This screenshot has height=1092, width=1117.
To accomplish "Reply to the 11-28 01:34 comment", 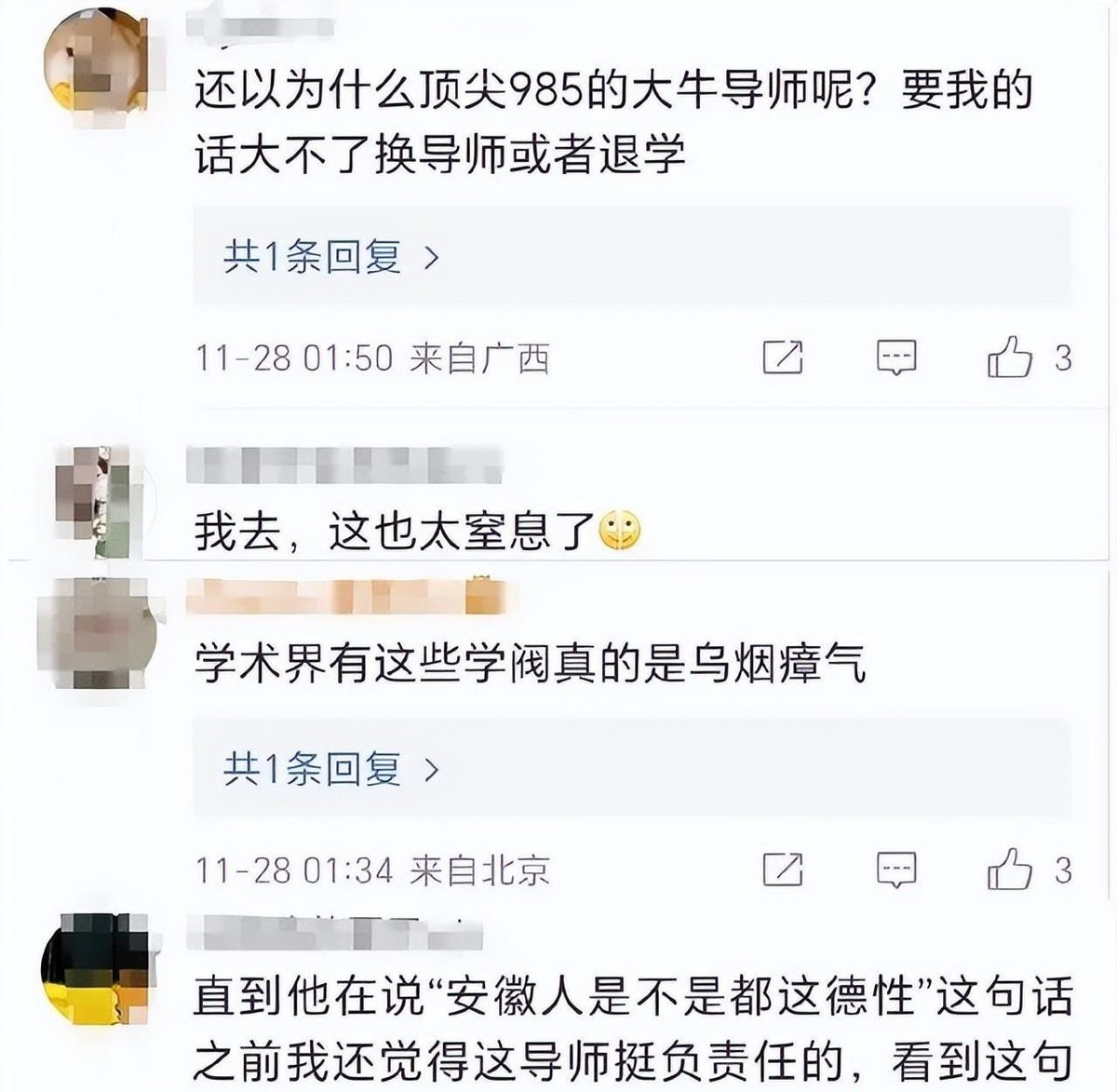I will [896, 870].
